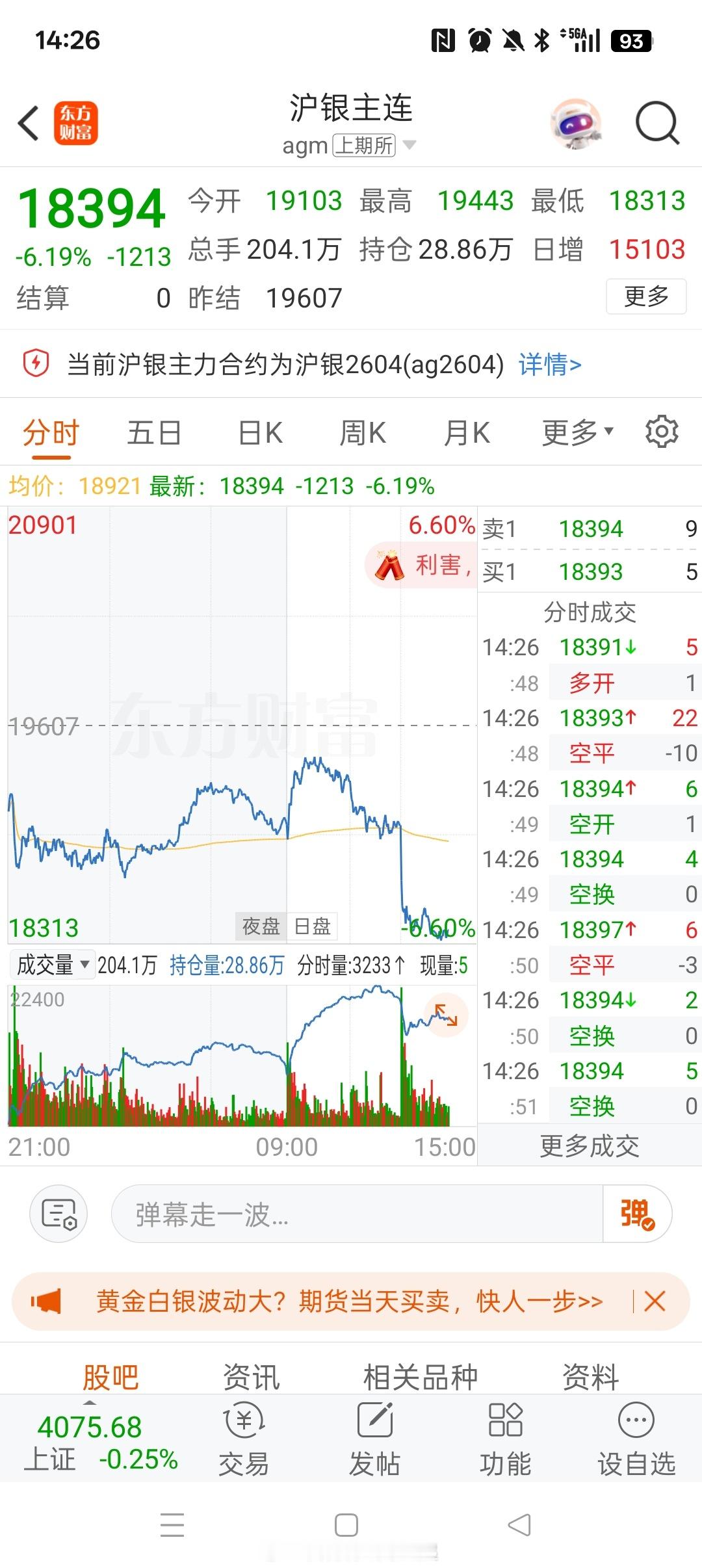
Task: Tap the back arrow to return
Action: tap(27, 122)
